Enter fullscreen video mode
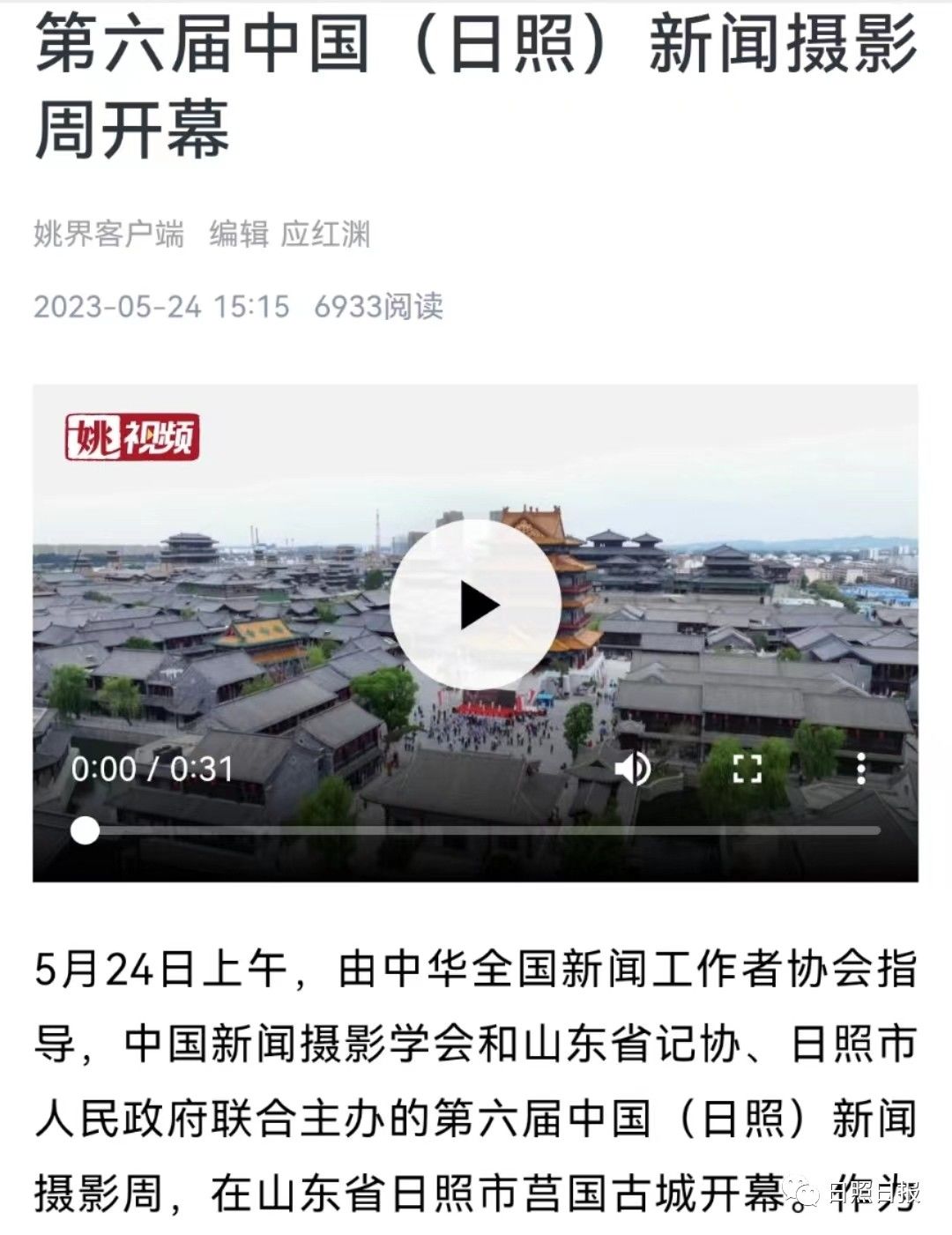The height and width of the screenshot is (1235, 952). tap(747, 769)
